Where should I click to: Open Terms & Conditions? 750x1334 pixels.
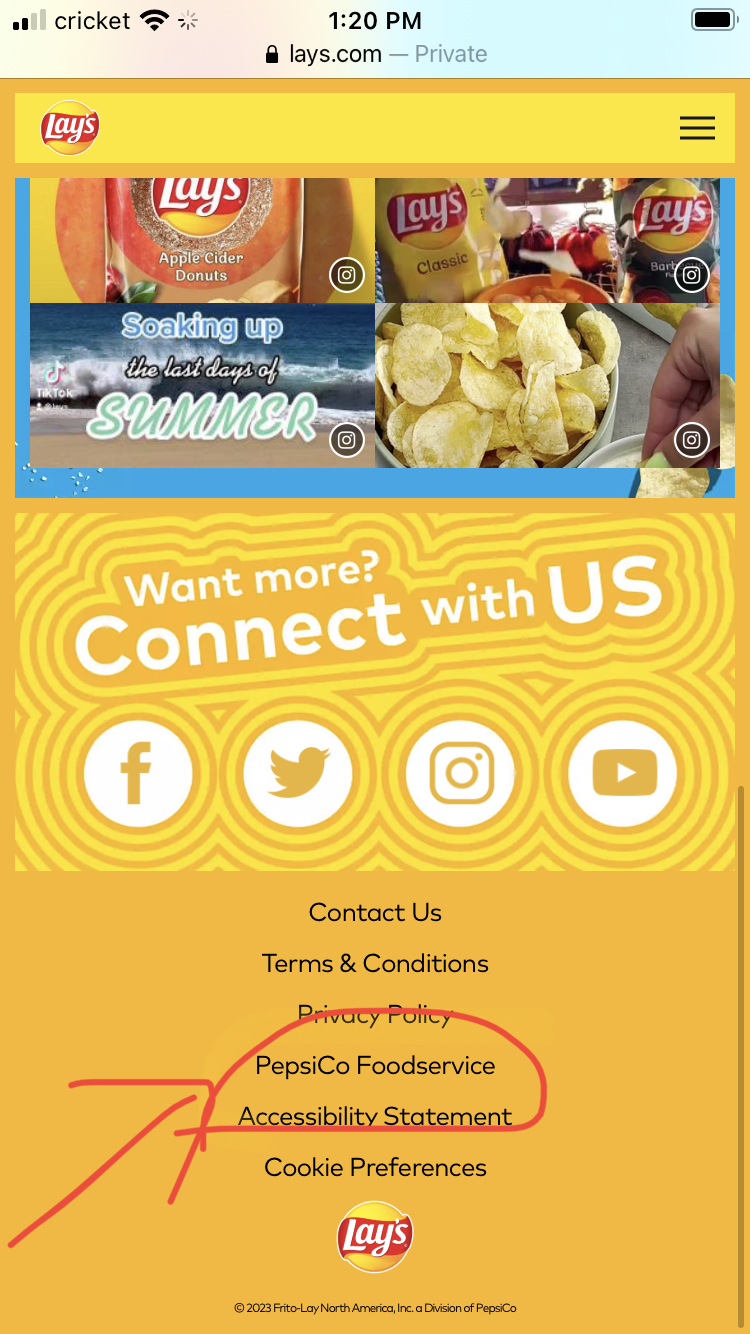[x=375, y=963]
